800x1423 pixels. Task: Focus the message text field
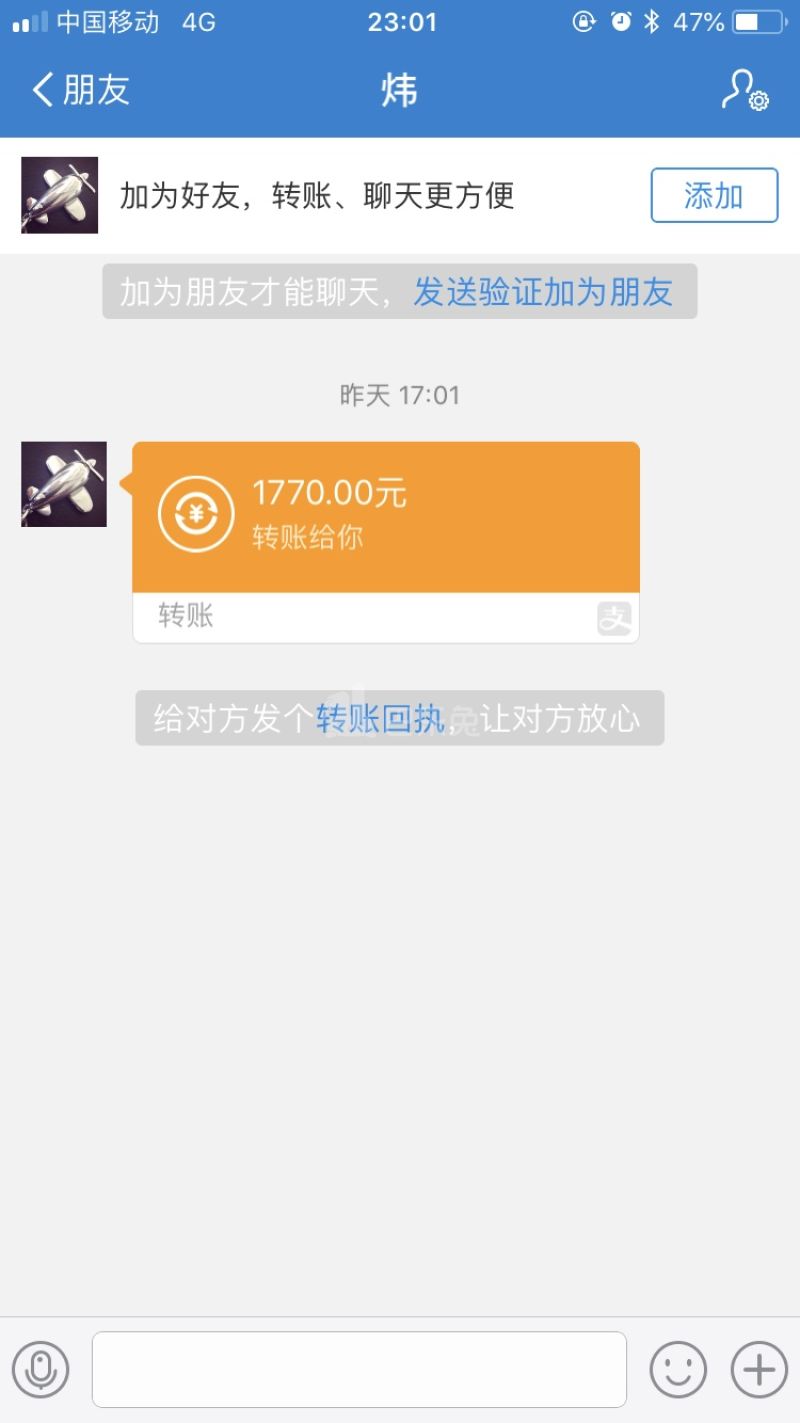click(x=359, y=1369)
